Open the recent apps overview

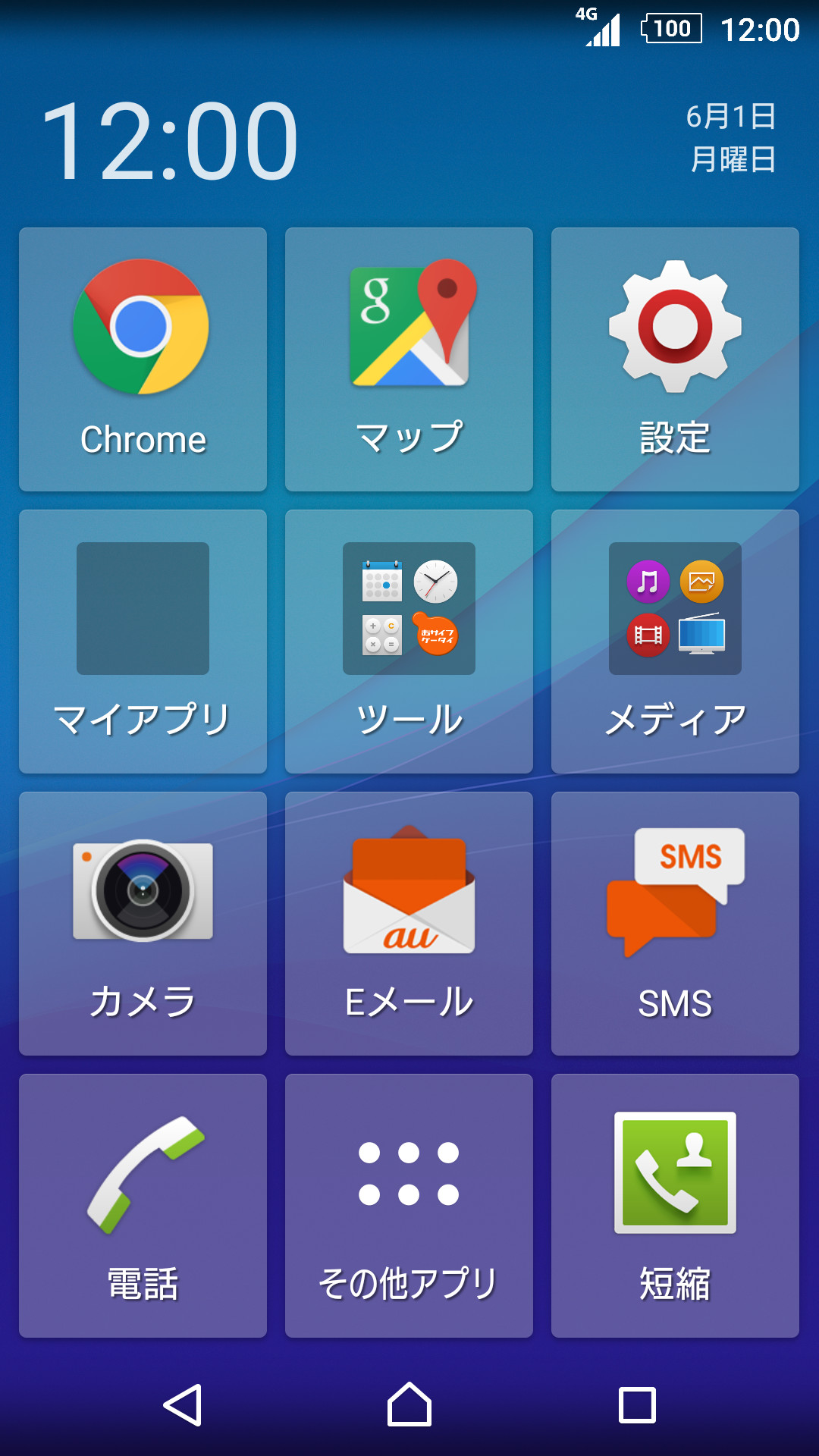click(637, 1405)
